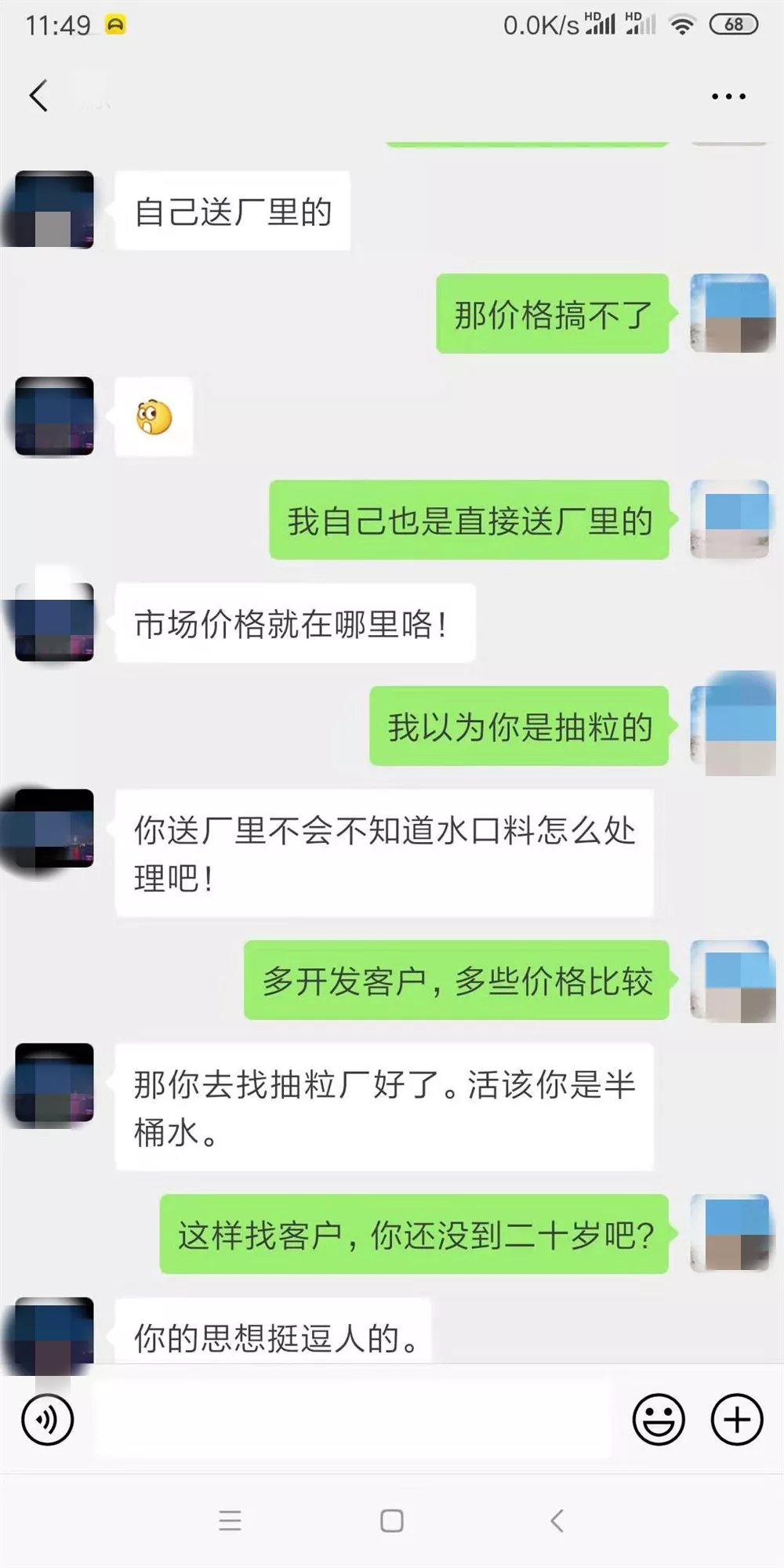The width and height of the screenshot is (784, 1568).
Task: Tap the system home button
Action: (x=391, y=1521)
